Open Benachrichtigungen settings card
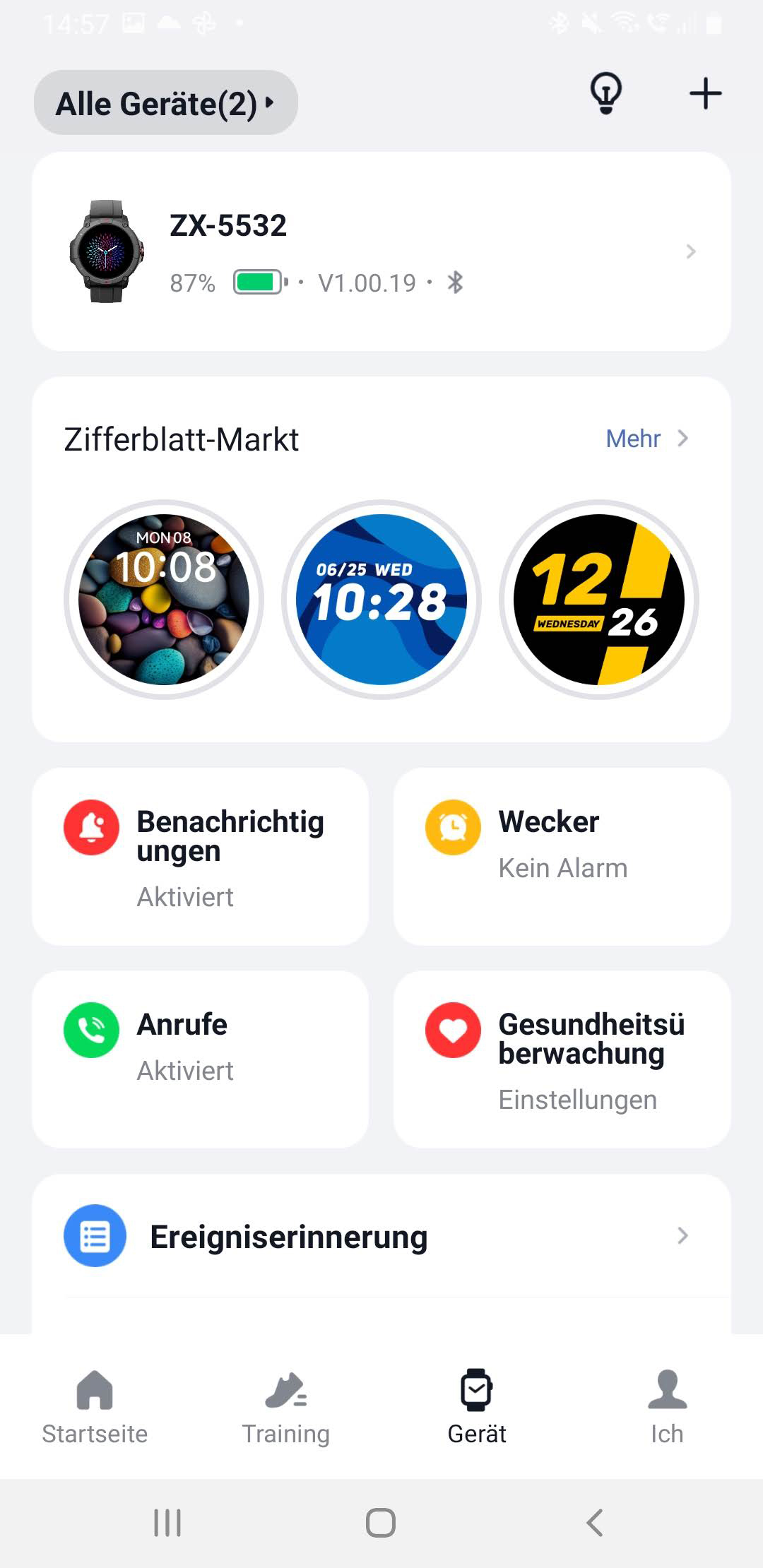Image resolution: width=763 pixels, height=1568 pixels. pyautogui.click(x=200, y=856)
